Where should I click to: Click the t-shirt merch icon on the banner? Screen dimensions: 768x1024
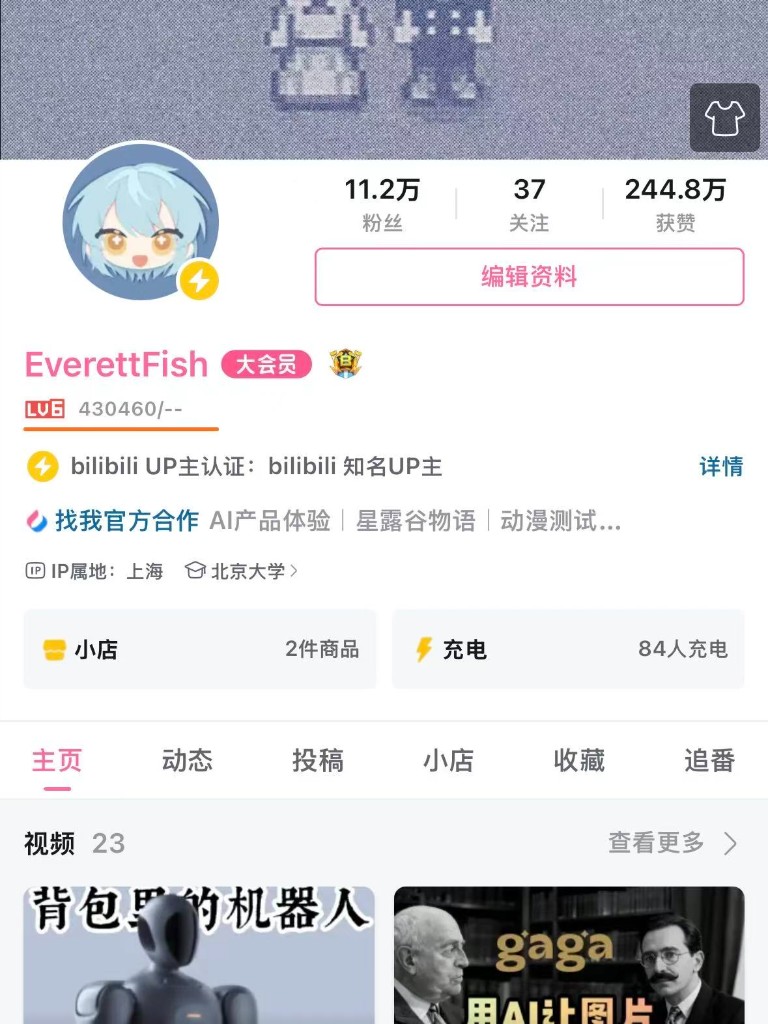(x=724, y=119)
